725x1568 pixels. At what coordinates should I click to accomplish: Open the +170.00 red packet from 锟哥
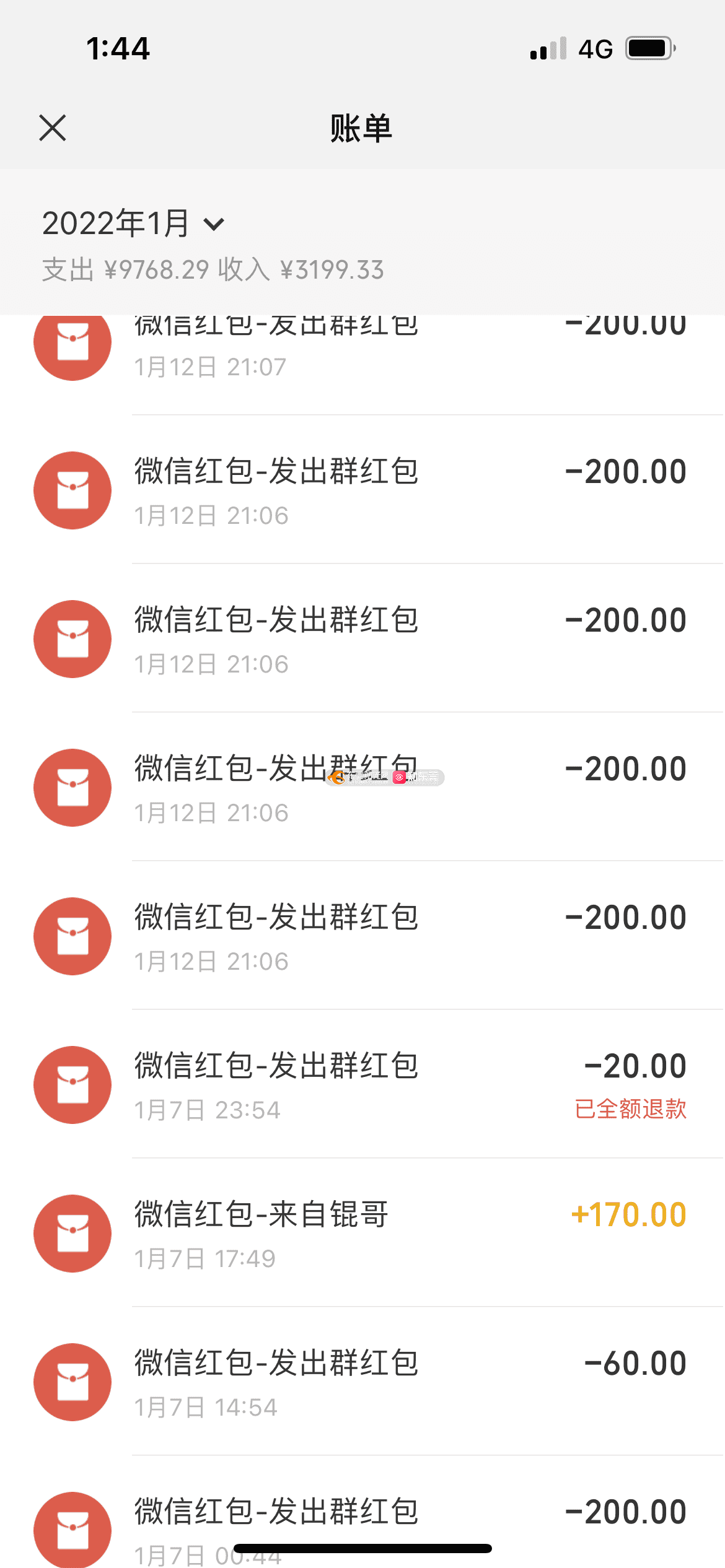click(x=362, y=1233)
